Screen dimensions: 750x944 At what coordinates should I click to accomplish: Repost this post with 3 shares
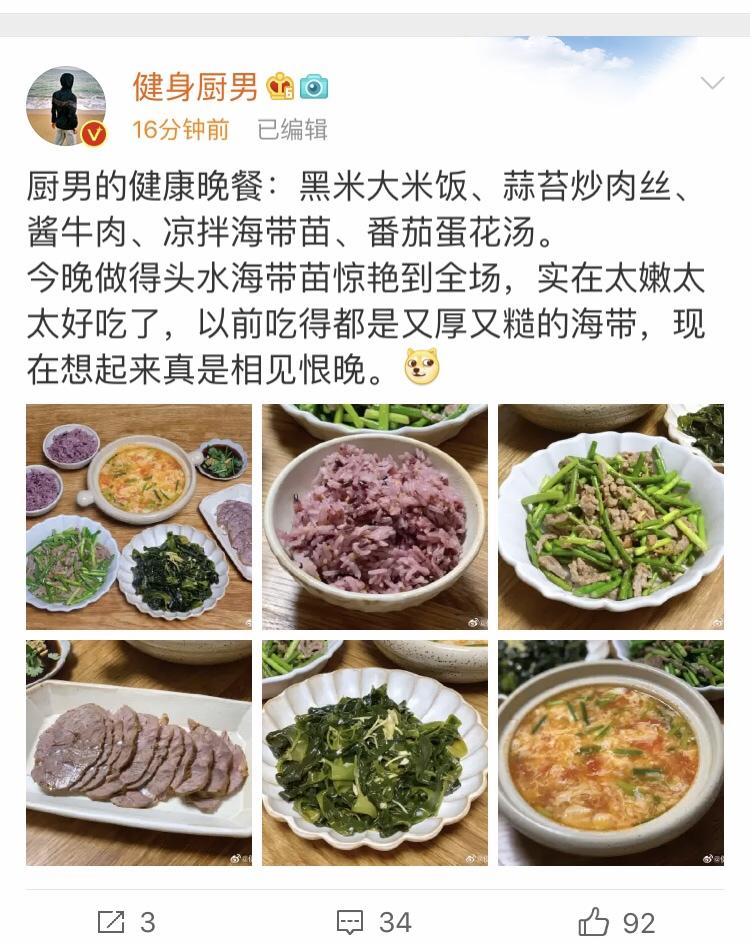coord(126,922)
